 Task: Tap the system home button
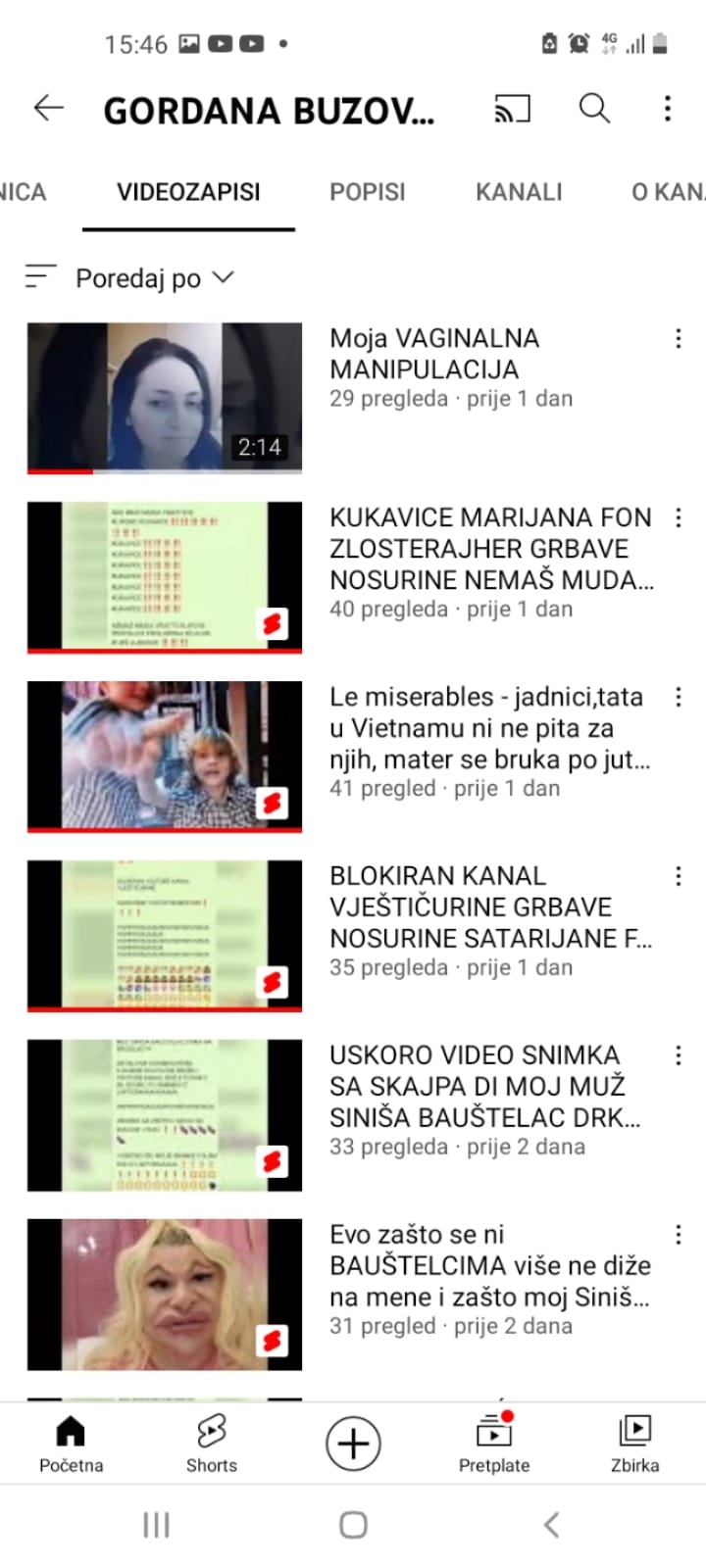(353, 1525)
